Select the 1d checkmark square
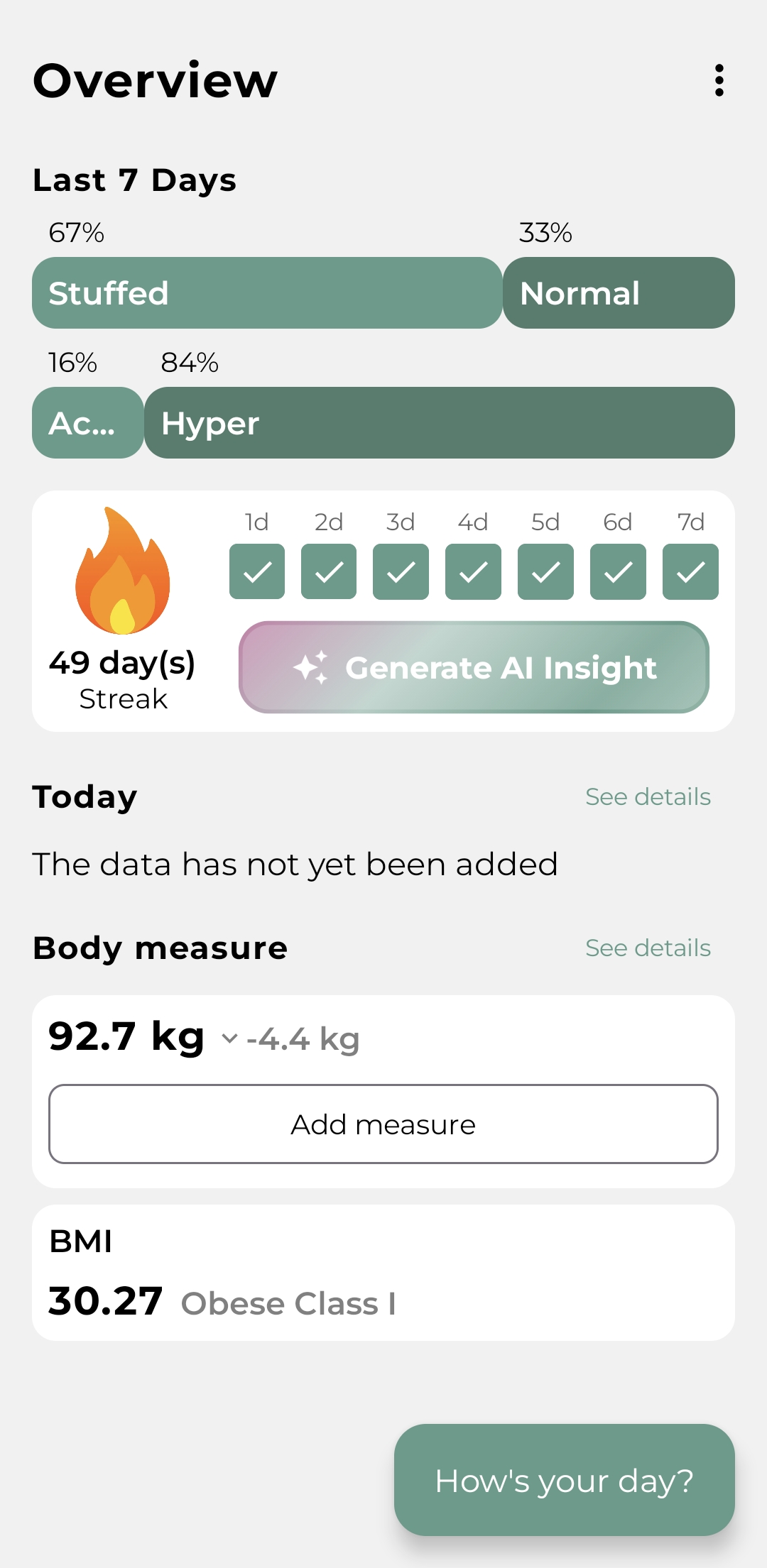This screenshot has height=1568, width=767. (256, 571)
